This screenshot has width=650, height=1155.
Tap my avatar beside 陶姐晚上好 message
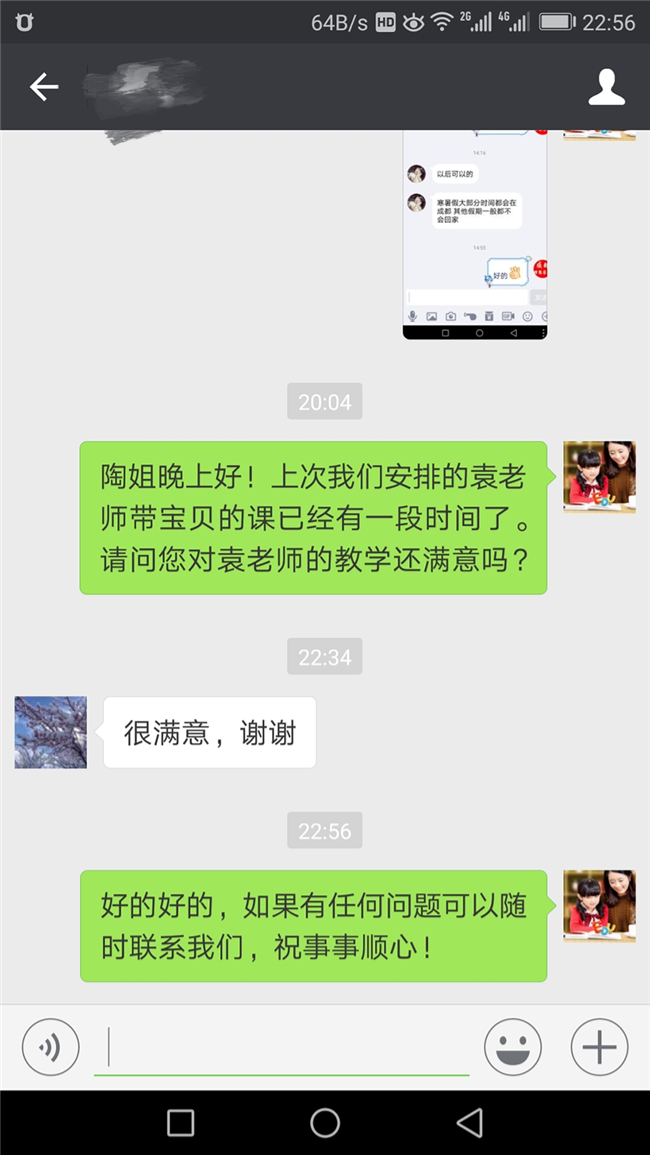tap(599, 477)
